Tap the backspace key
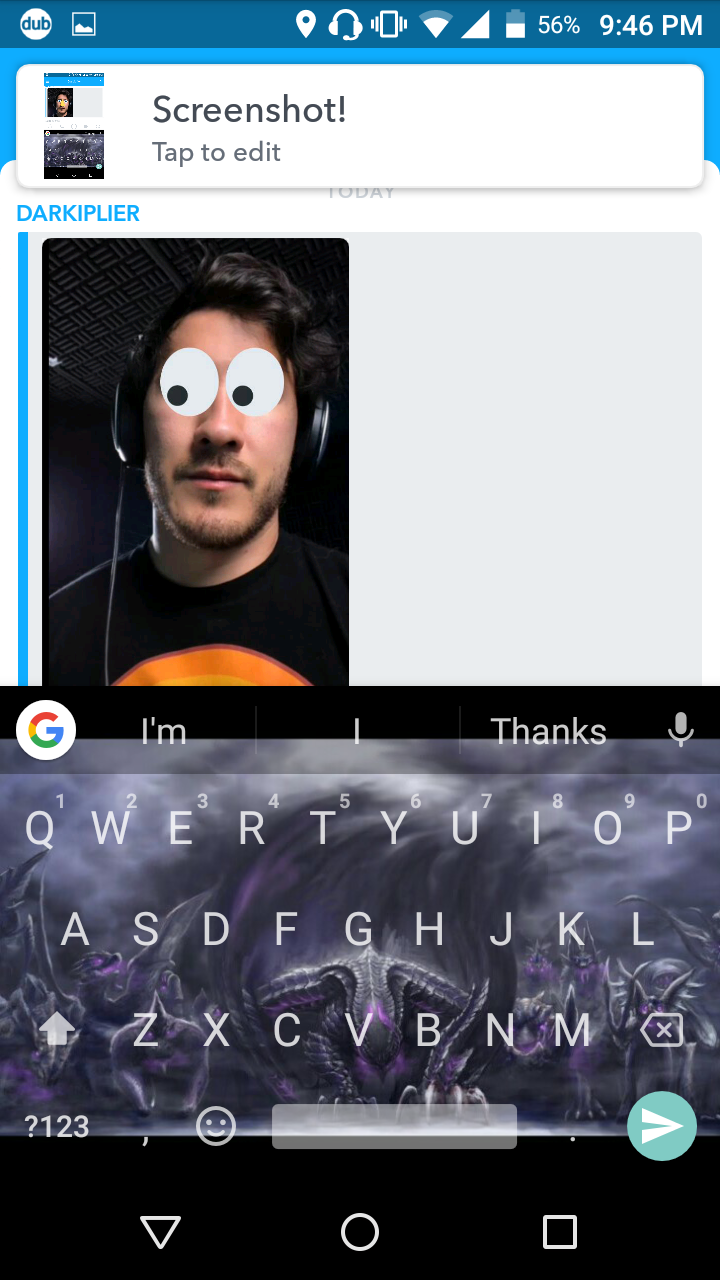The width and height of the screenshot is (720, 1280). [x=662, y=1030]
